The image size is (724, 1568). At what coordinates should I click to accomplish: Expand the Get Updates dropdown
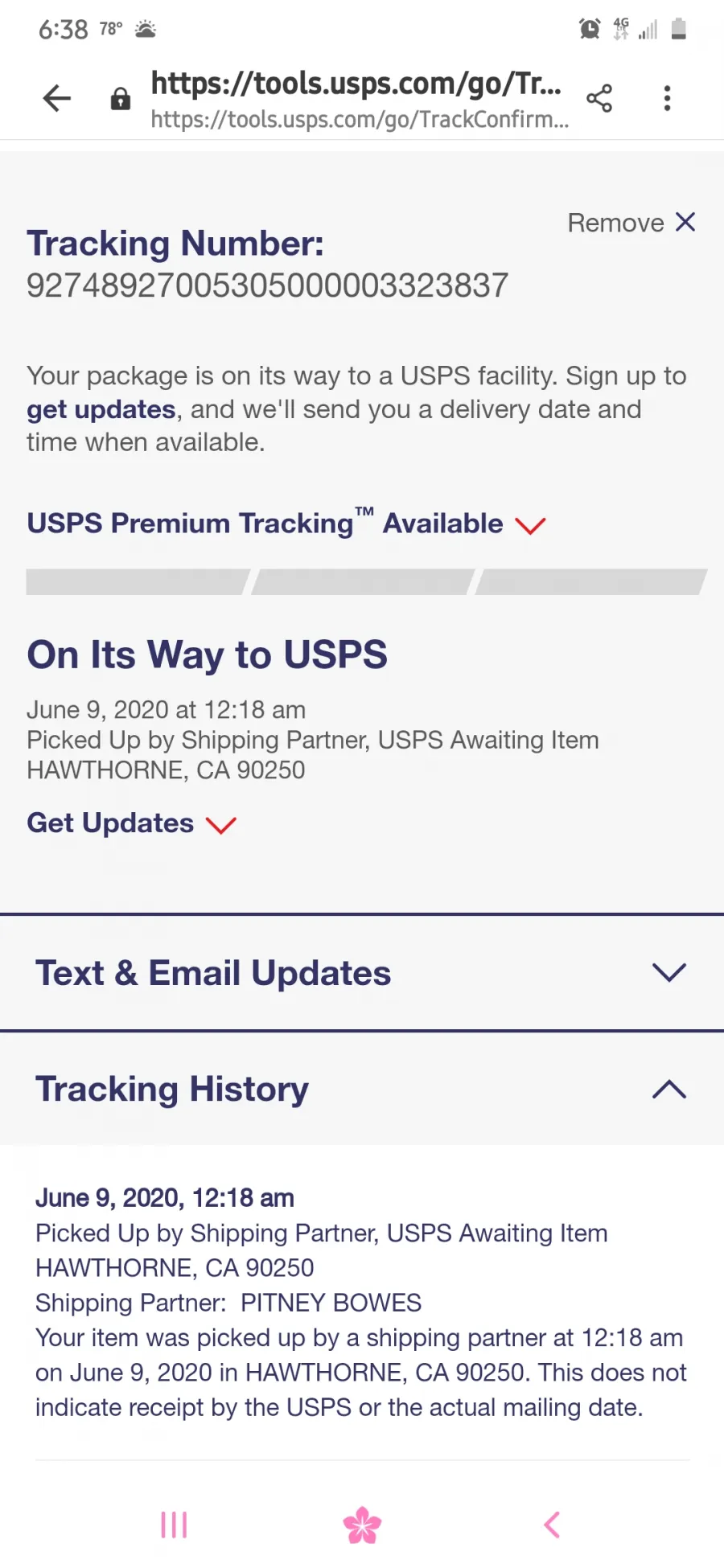coord(132,823)
